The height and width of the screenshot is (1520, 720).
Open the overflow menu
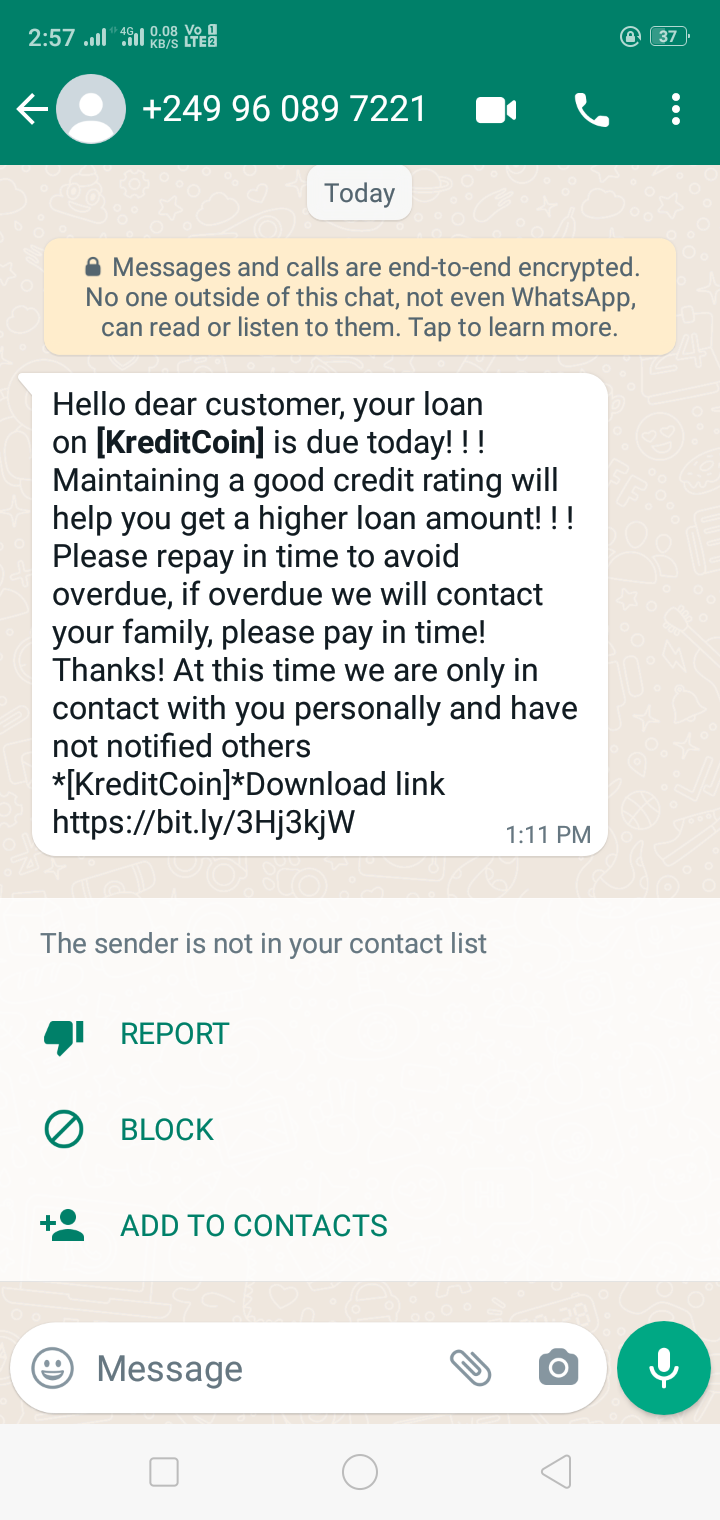(676, 109)
